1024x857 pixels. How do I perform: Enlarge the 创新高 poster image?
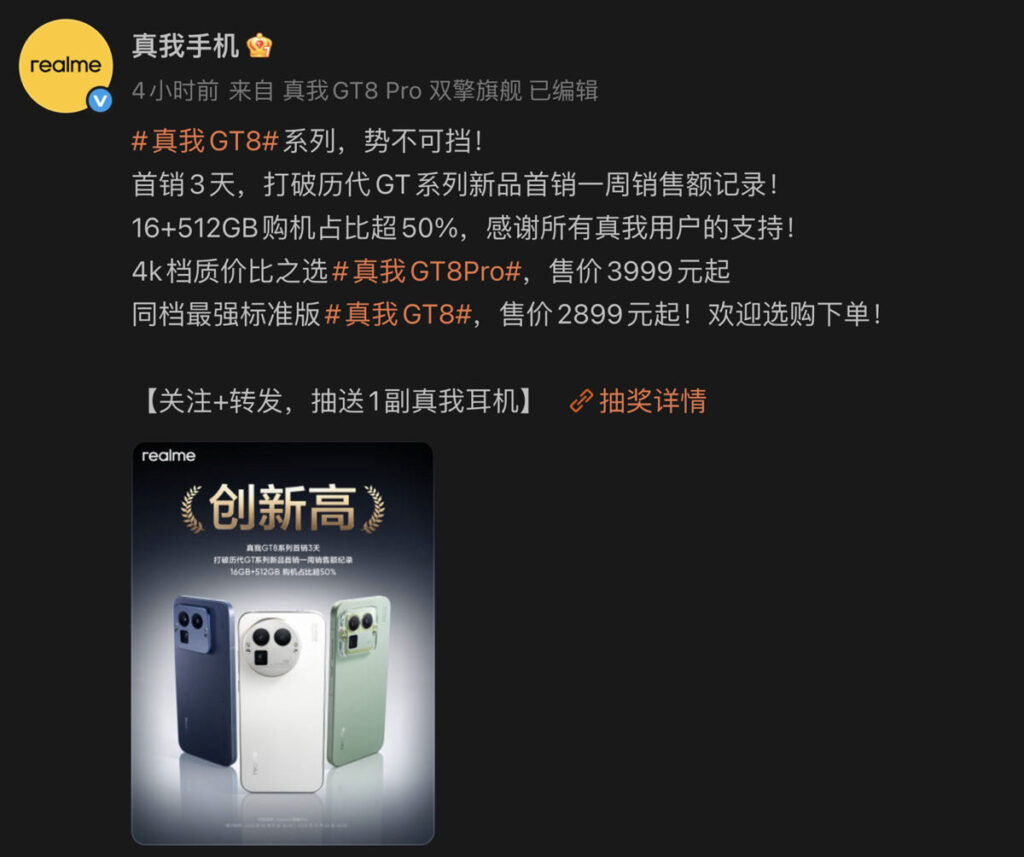[x=283, y=643]
